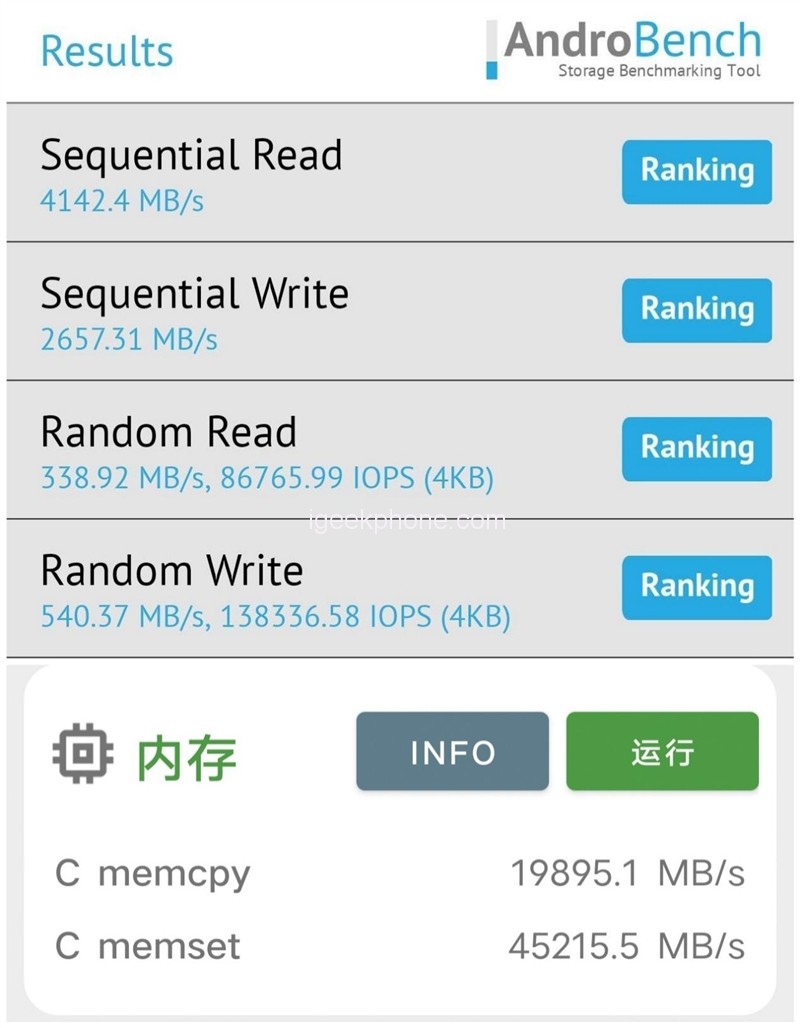Tap the INFO button for memory

pos(452,751)
